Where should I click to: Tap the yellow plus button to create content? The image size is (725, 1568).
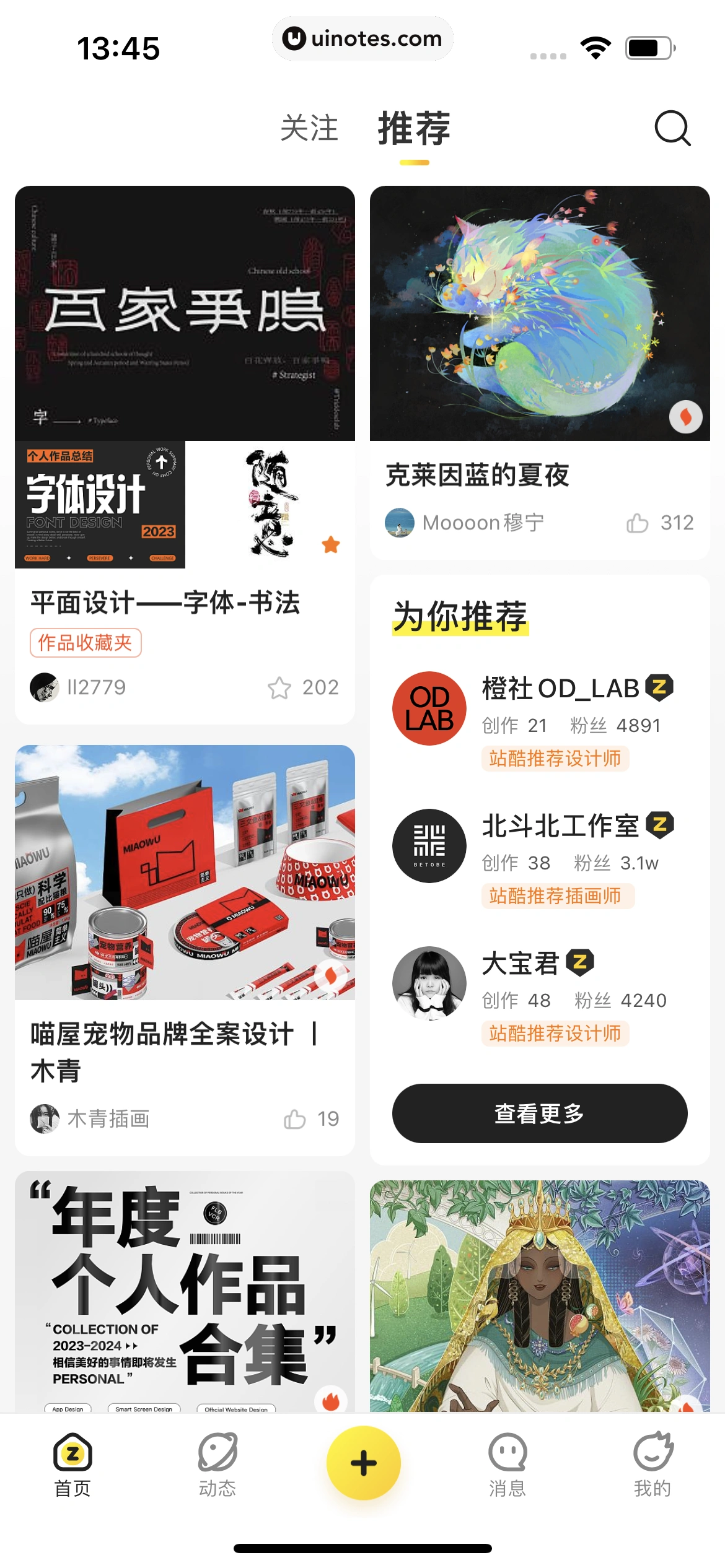pos(362,1461)
